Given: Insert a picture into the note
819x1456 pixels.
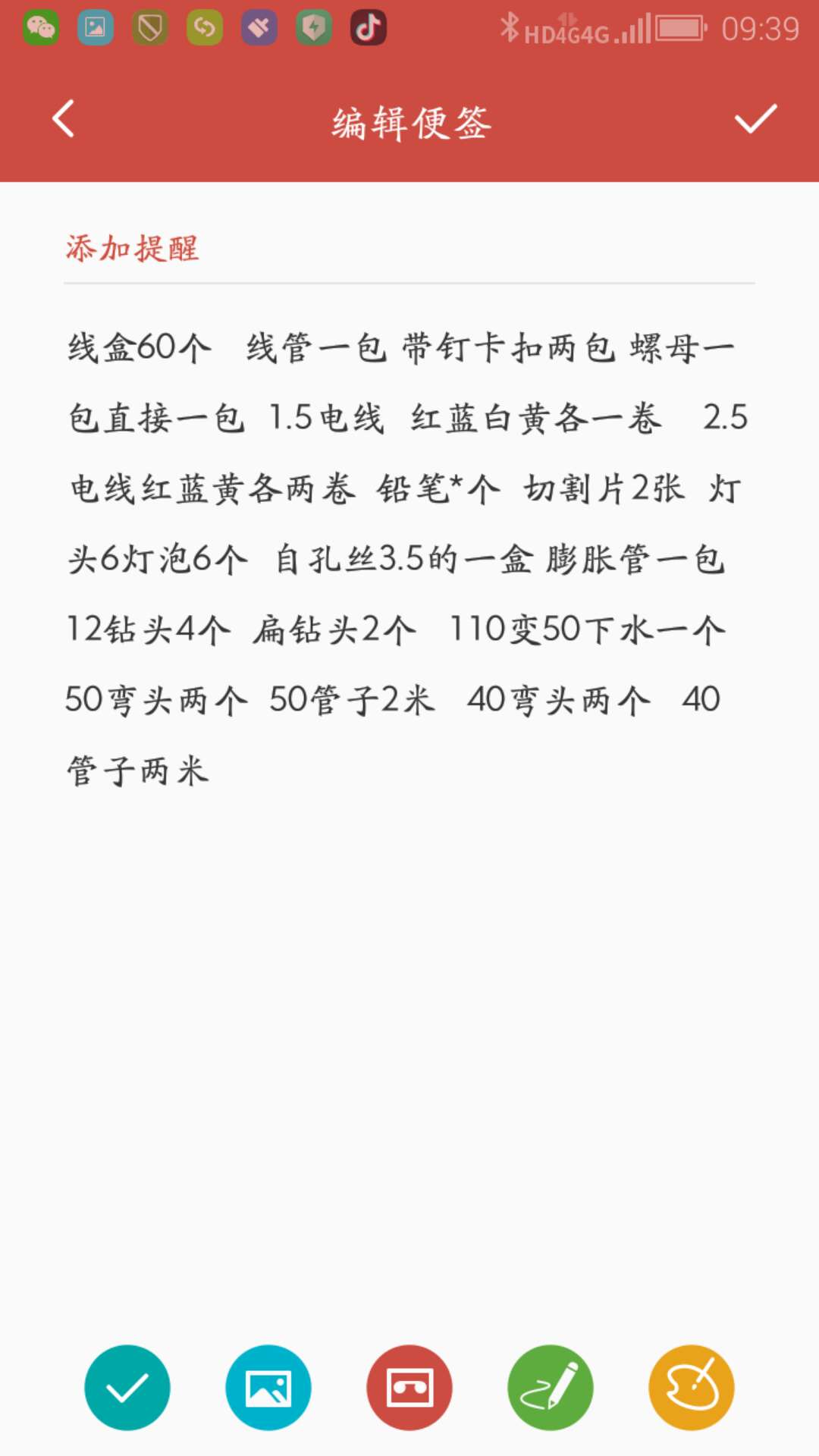Looking at the screenshot, I should coord(268,1387).
